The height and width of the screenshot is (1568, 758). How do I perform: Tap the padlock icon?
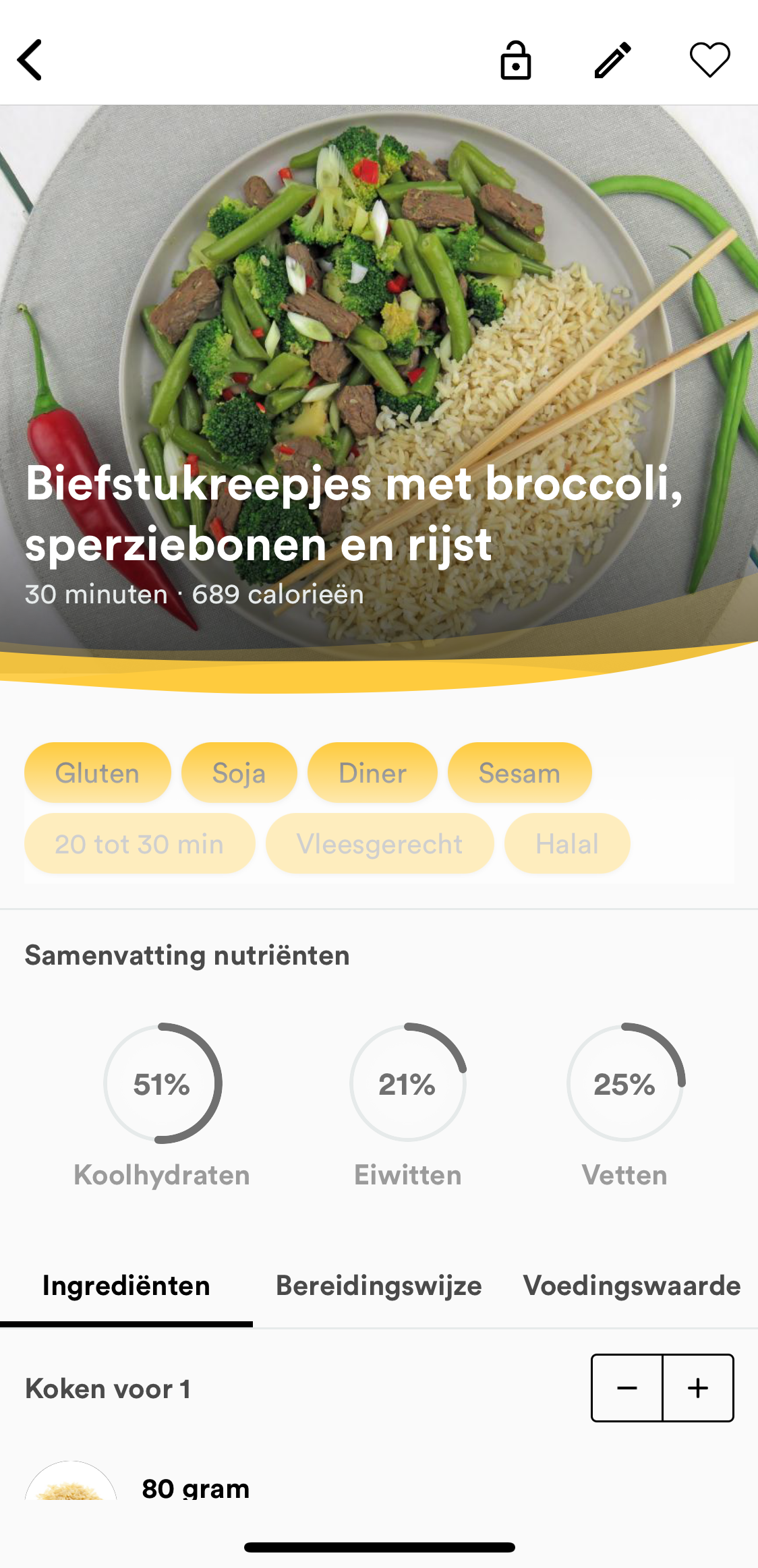pyautogui.click(x=516, y=61)
